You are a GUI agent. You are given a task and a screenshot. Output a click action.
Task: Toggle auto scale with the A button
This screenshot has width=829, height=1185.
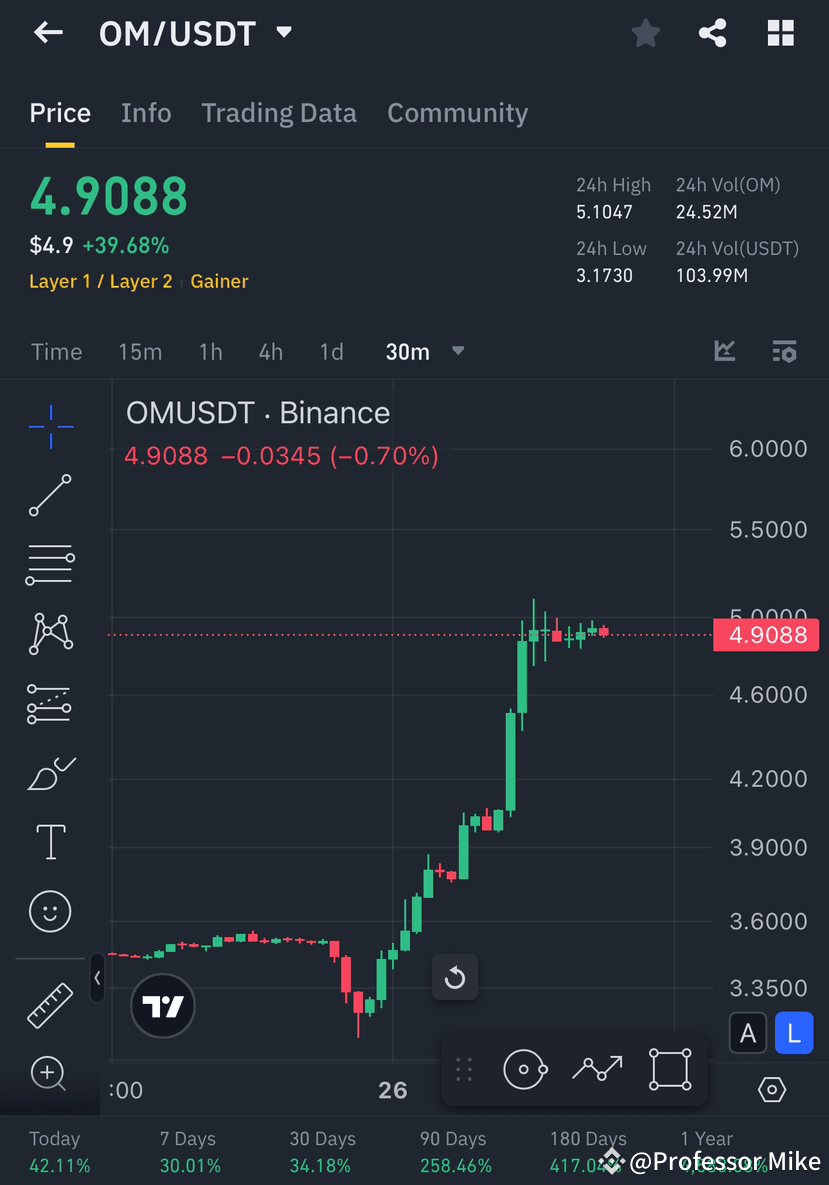pyautogui.click(x=748, y=1033)
